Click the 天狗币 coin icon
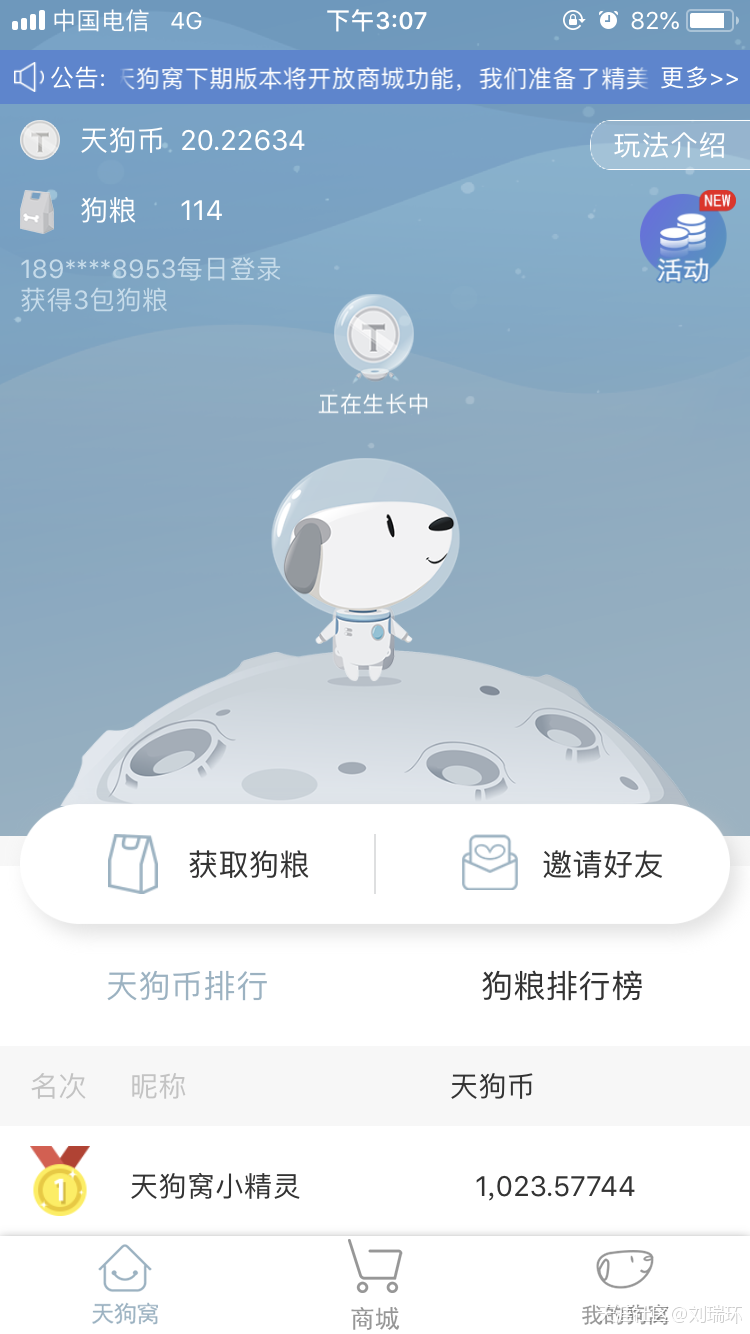Image resolution: width=750 pixels, height=1334 pixels. coord(39,140)
